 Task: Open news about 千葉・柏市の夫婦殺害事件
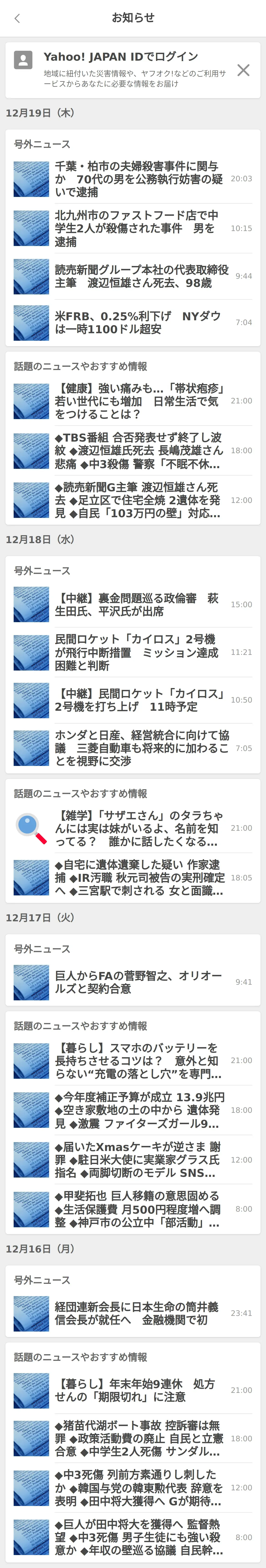click(138, 179)
